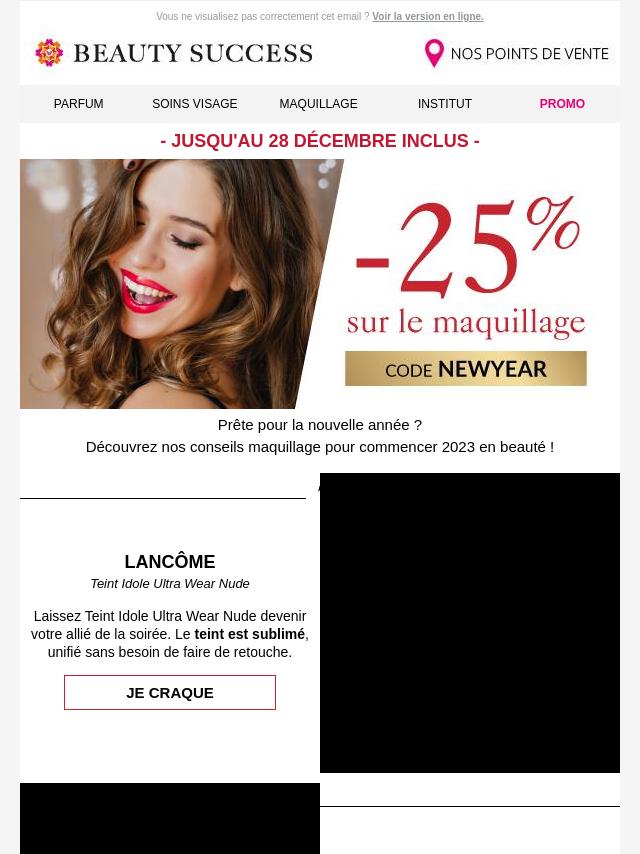
Task: Tap the 'Je craque' Lancôme button
Action: (170, 692)
